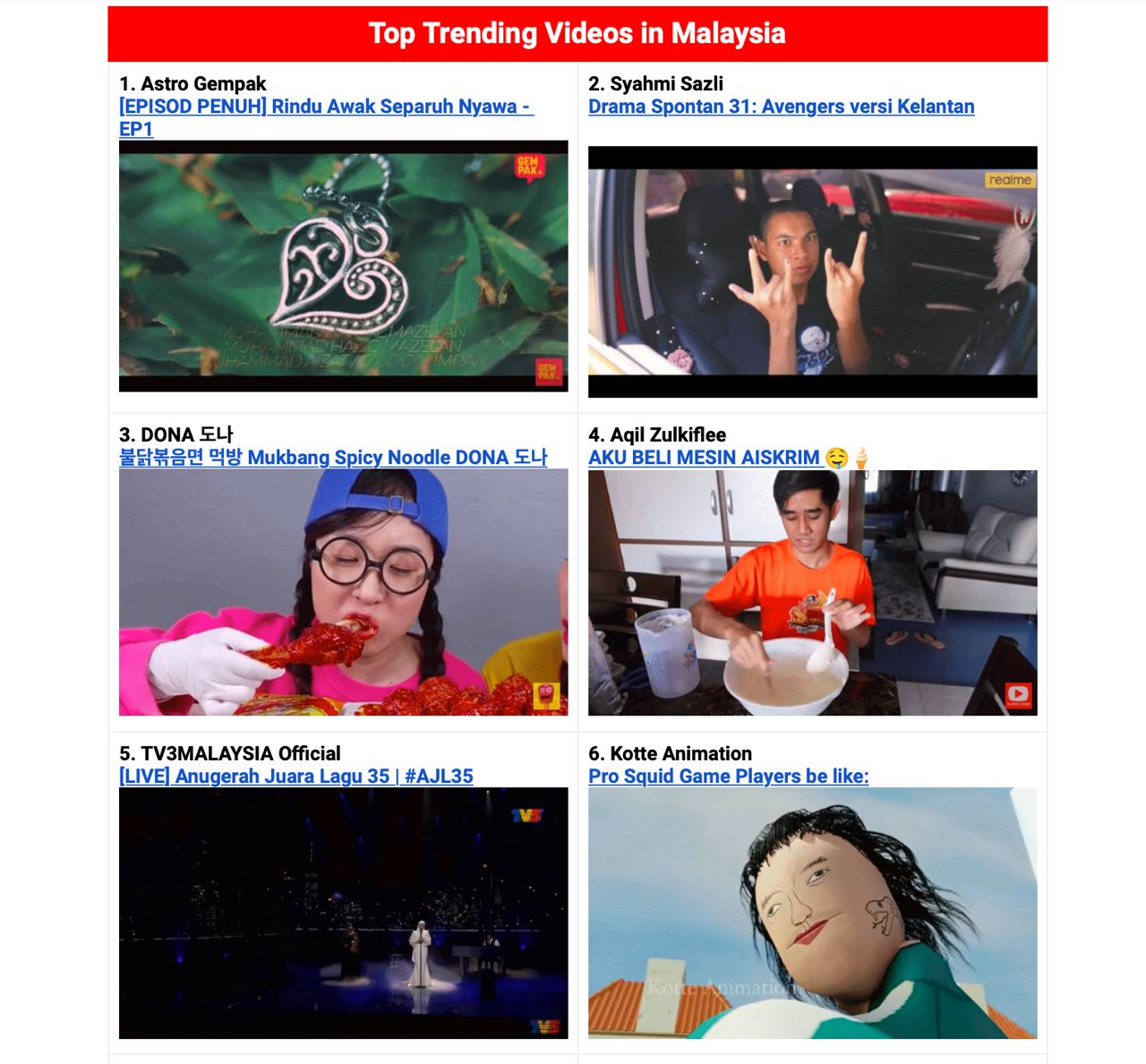Screen dimensions: 1146x1064
Task: Tap the Syahmi Sazli video thumbnail
Action: coord(812,271)
